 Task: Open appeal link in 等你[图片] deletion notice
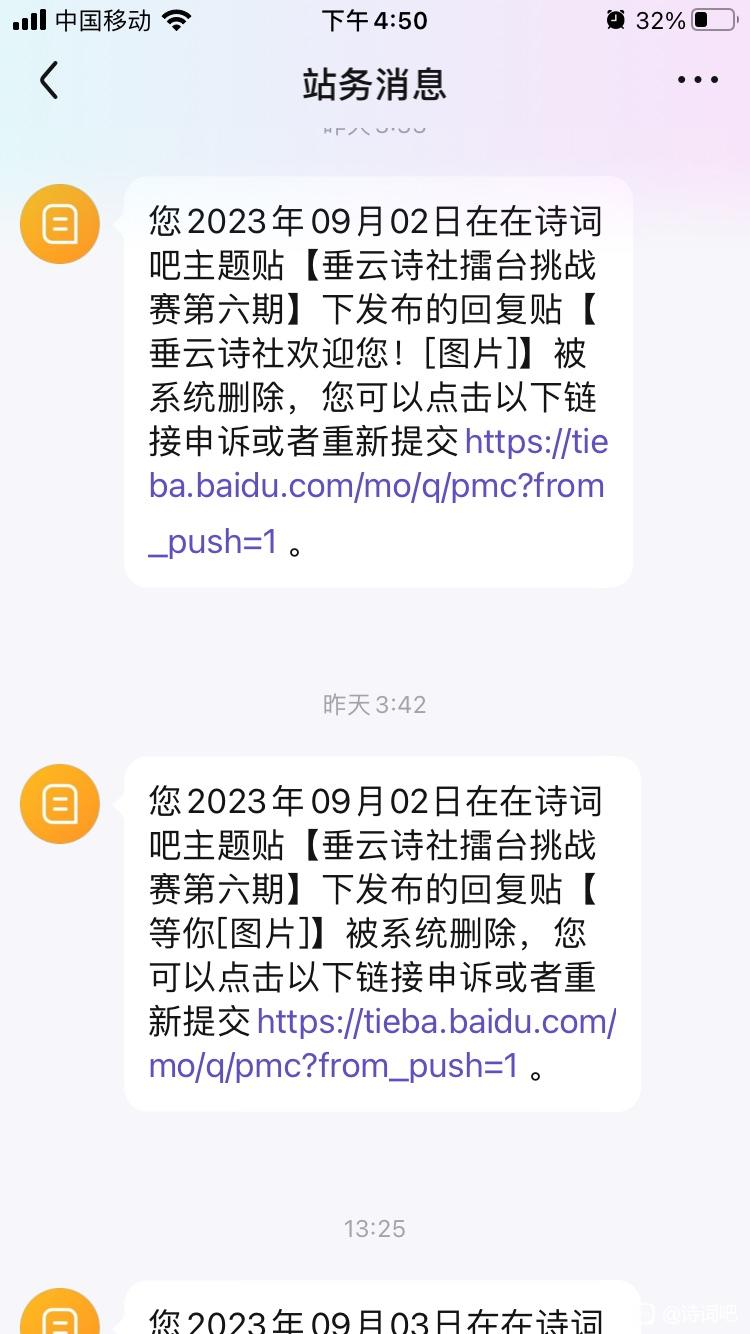(x=383, y=1043)
